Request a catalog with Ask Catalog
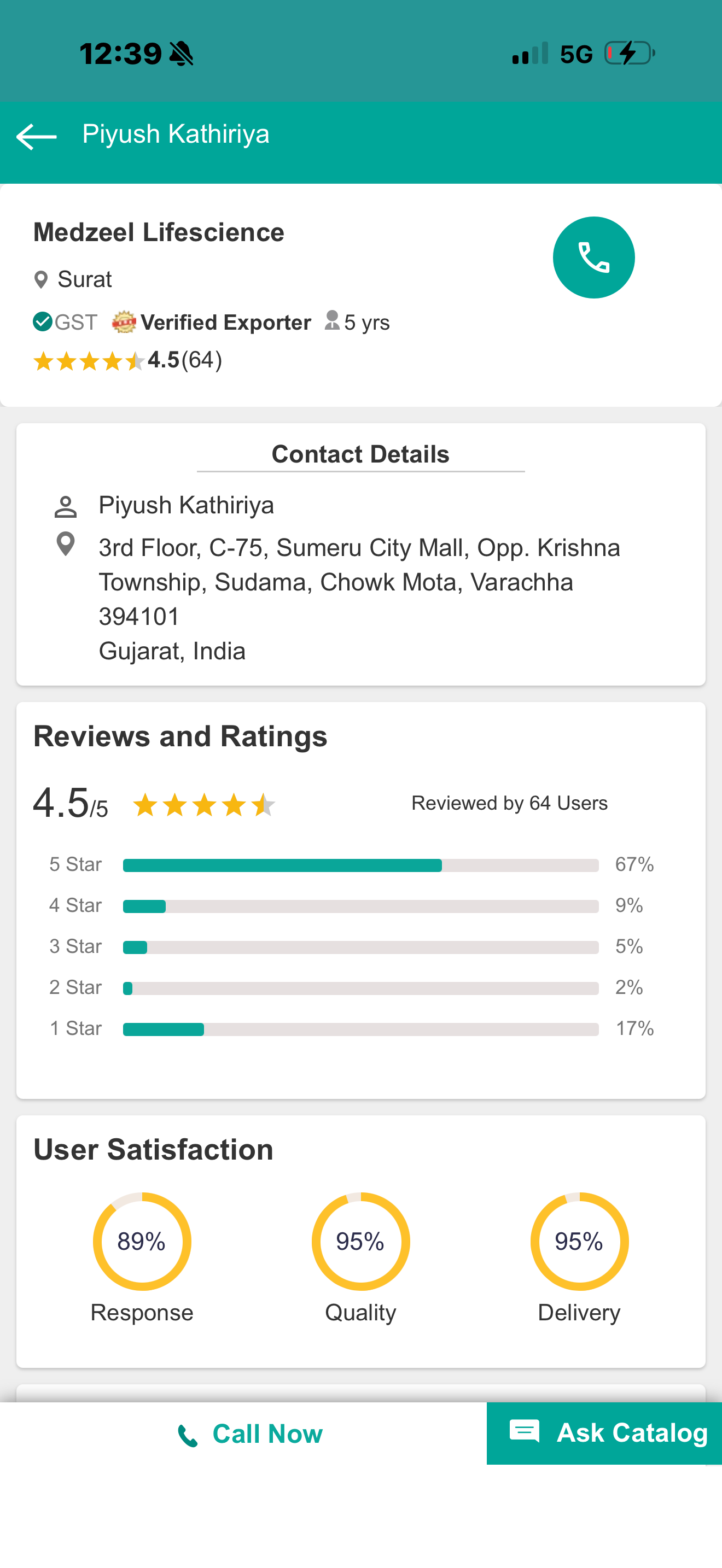Image resolution: width=722 pixels, height=1568 pixels. tap(607, 1433)
